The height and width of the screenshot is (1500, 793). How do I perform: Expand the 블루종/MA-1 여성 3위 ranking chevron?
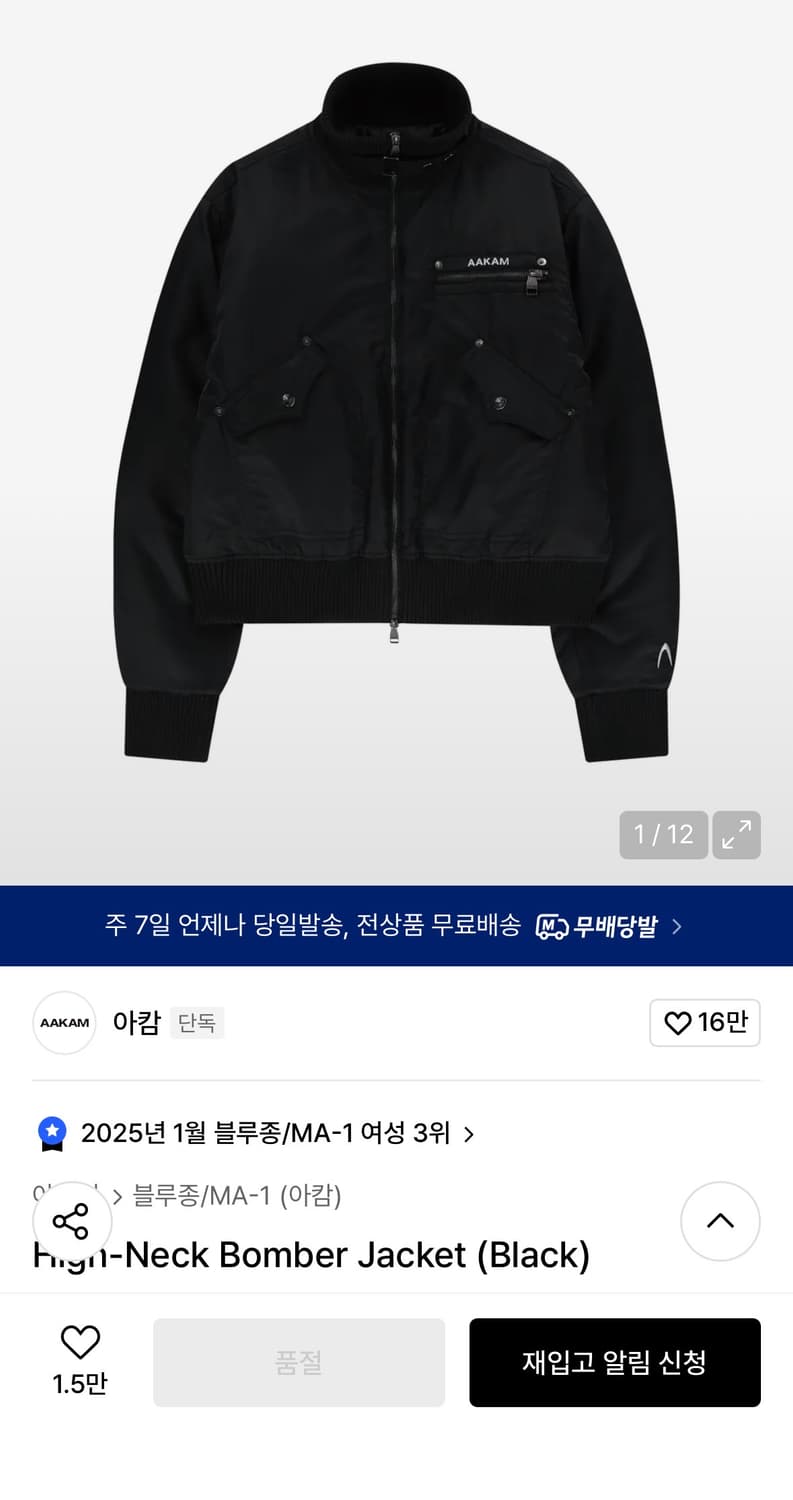click(x=466, y=1133)
